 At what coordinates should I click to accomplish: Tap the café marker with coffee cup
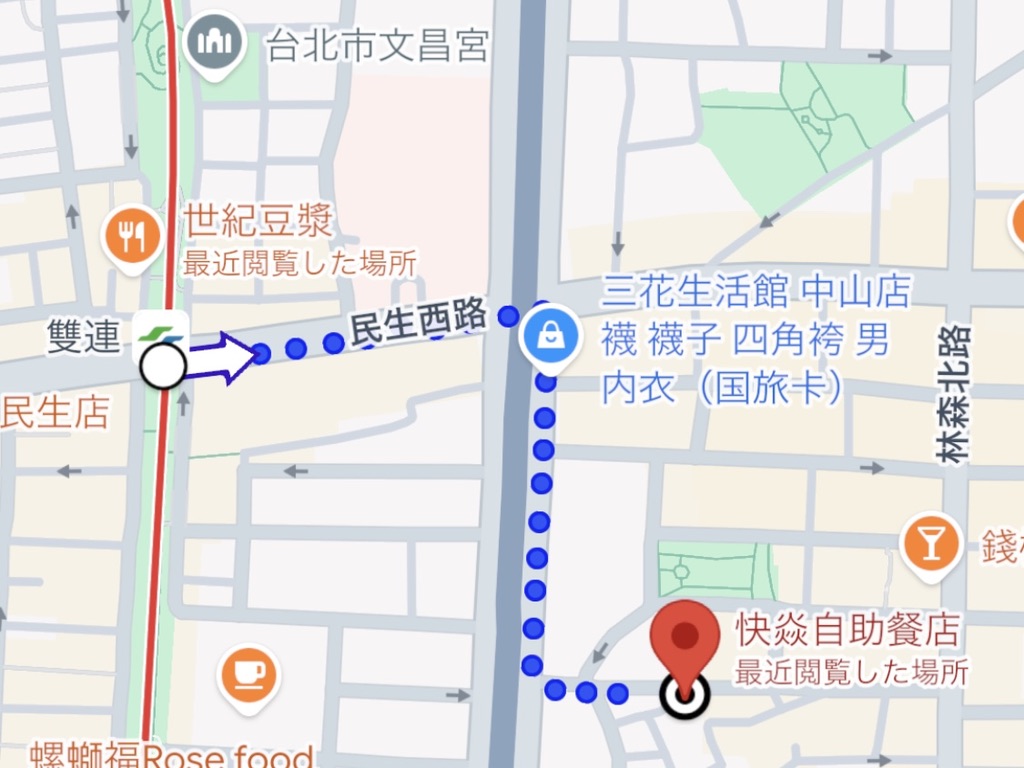point(248,676)
